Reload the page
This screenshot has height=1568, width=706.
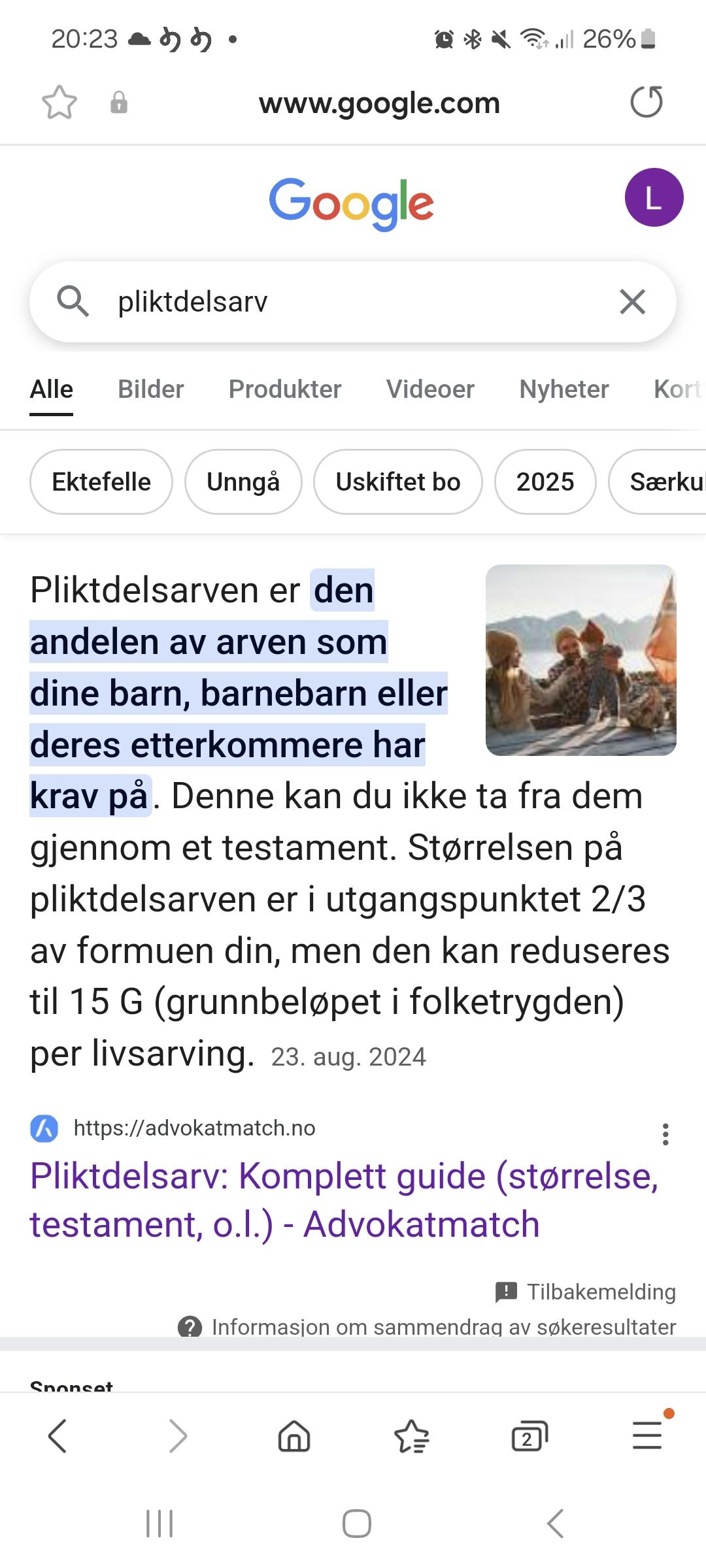[647, 102]
